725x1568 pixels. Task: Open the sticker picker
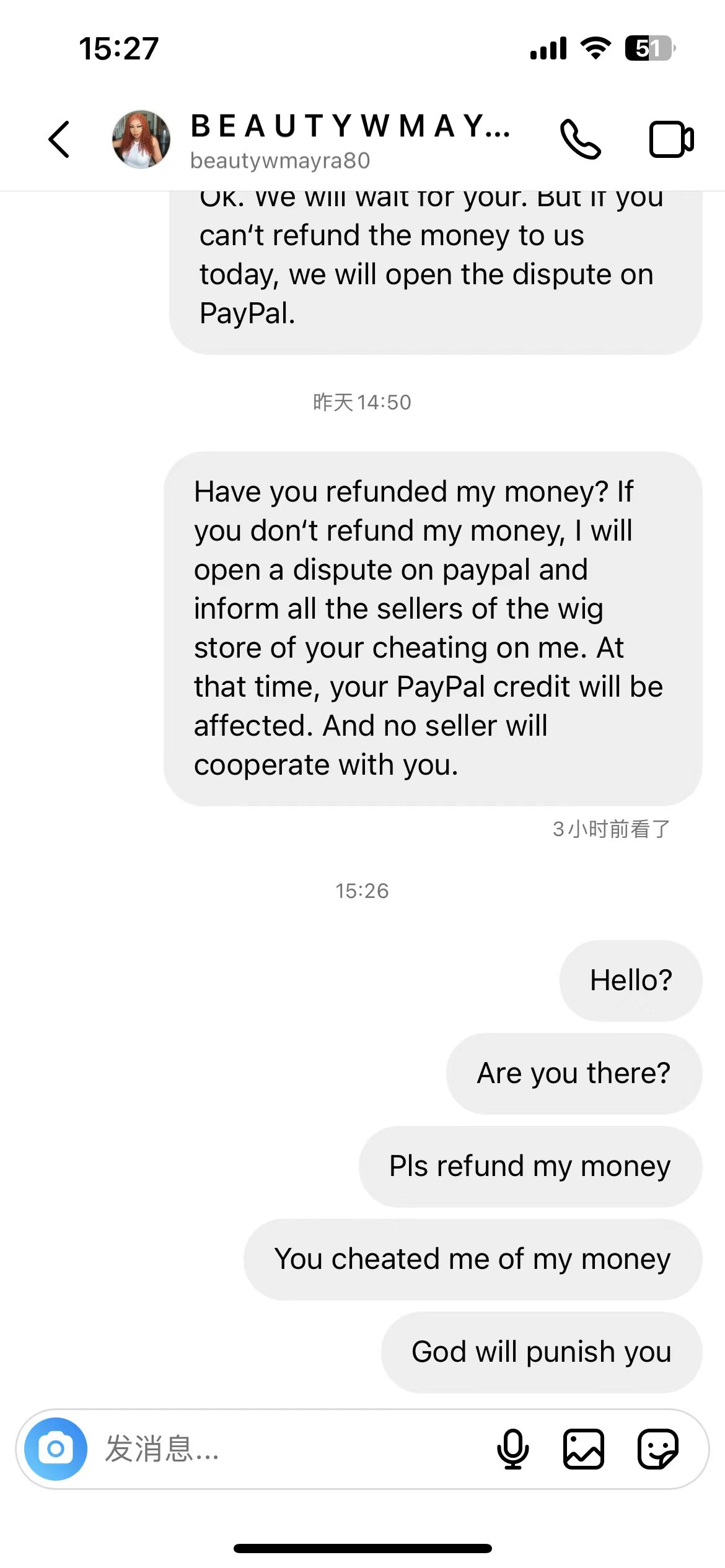(657, 1448)
